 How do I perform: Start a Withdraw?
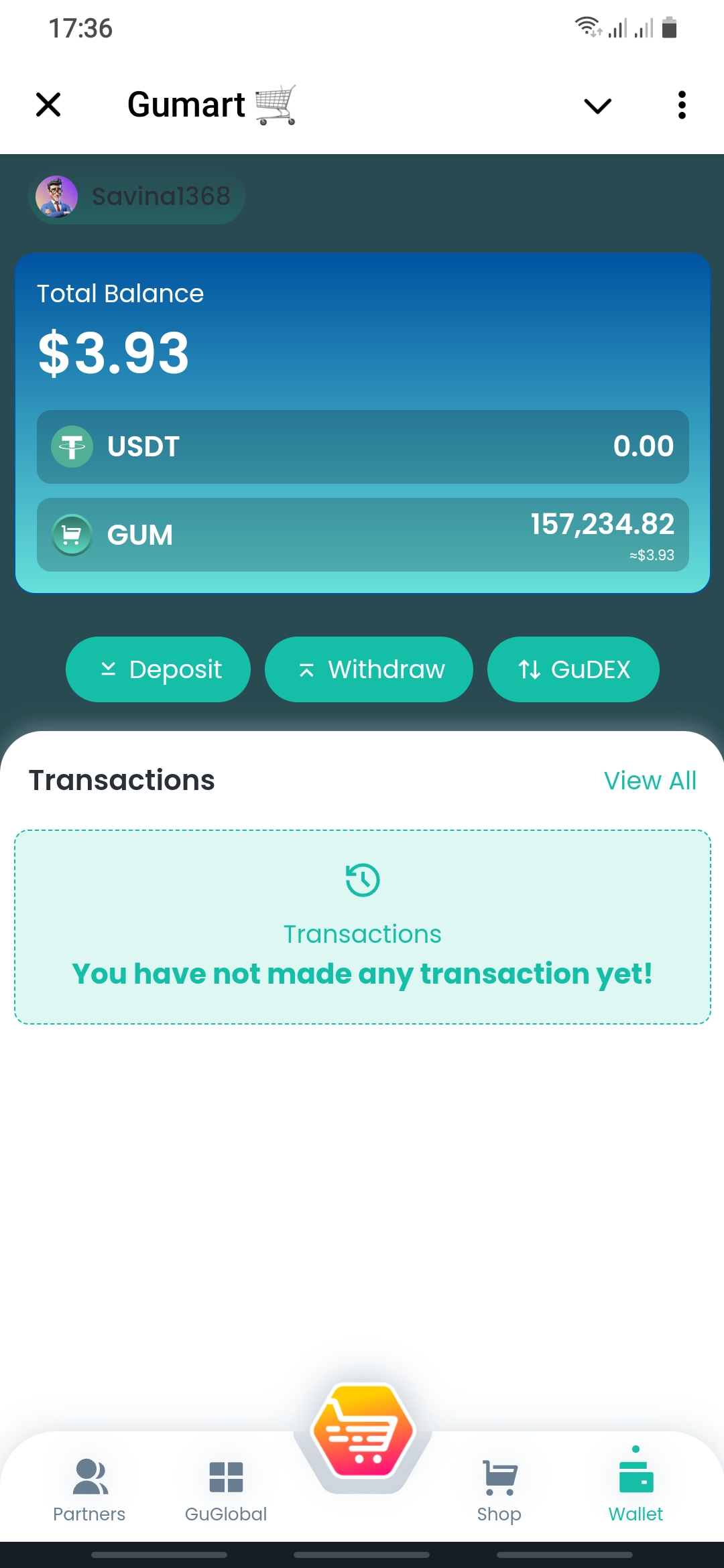369,669
